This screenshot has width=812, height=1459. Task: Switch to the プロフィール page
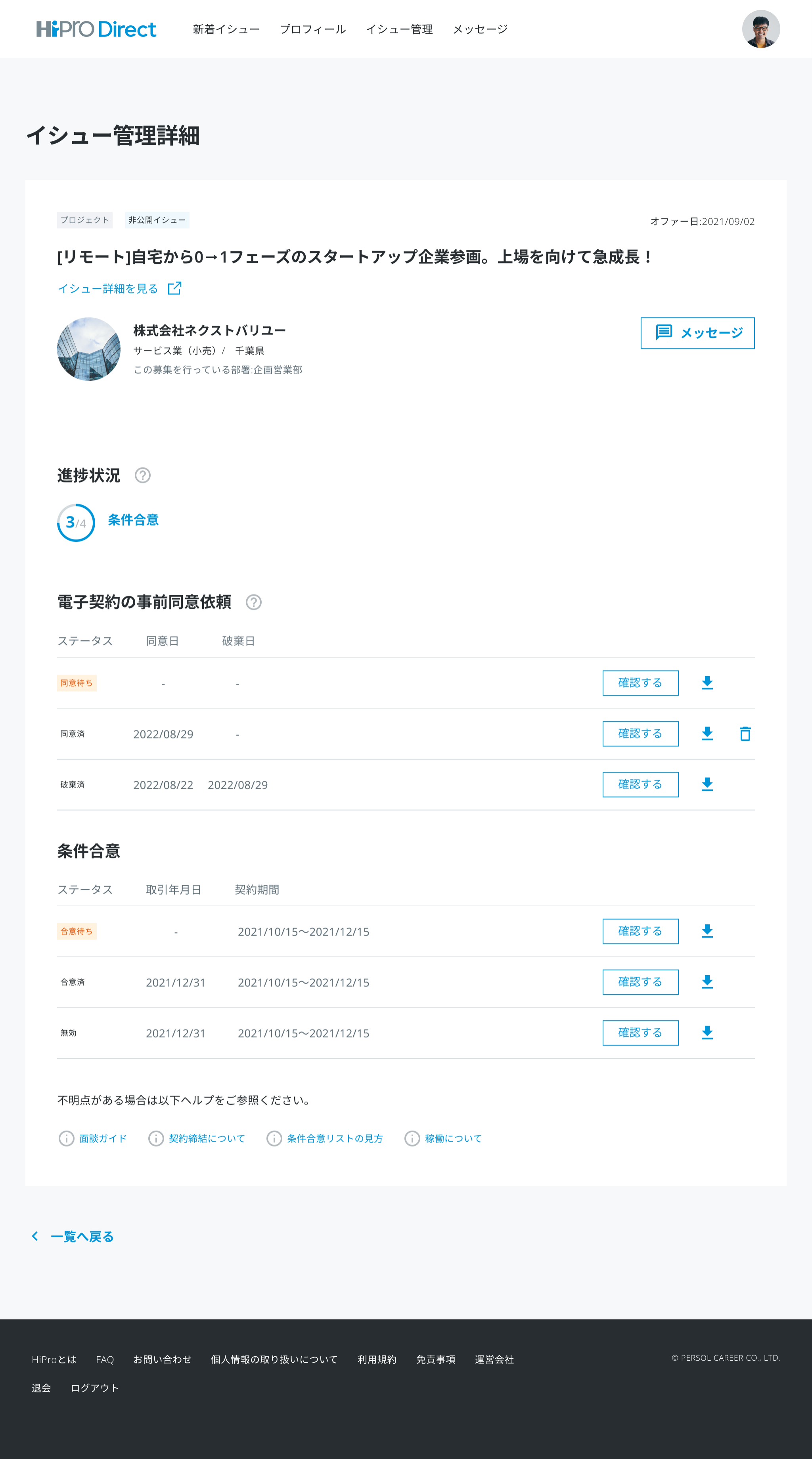point(312,29)
